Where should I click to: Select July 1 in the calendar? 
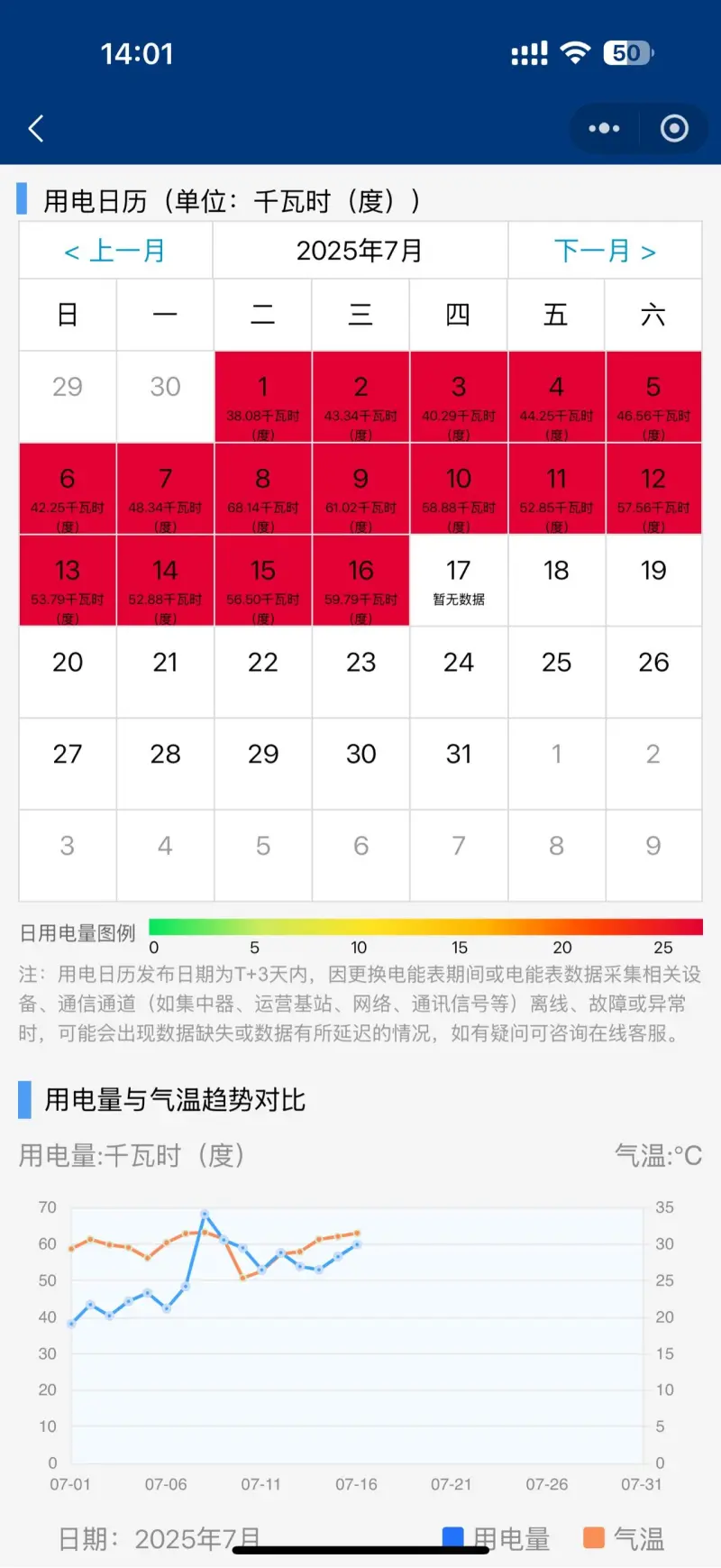[263, 397]
